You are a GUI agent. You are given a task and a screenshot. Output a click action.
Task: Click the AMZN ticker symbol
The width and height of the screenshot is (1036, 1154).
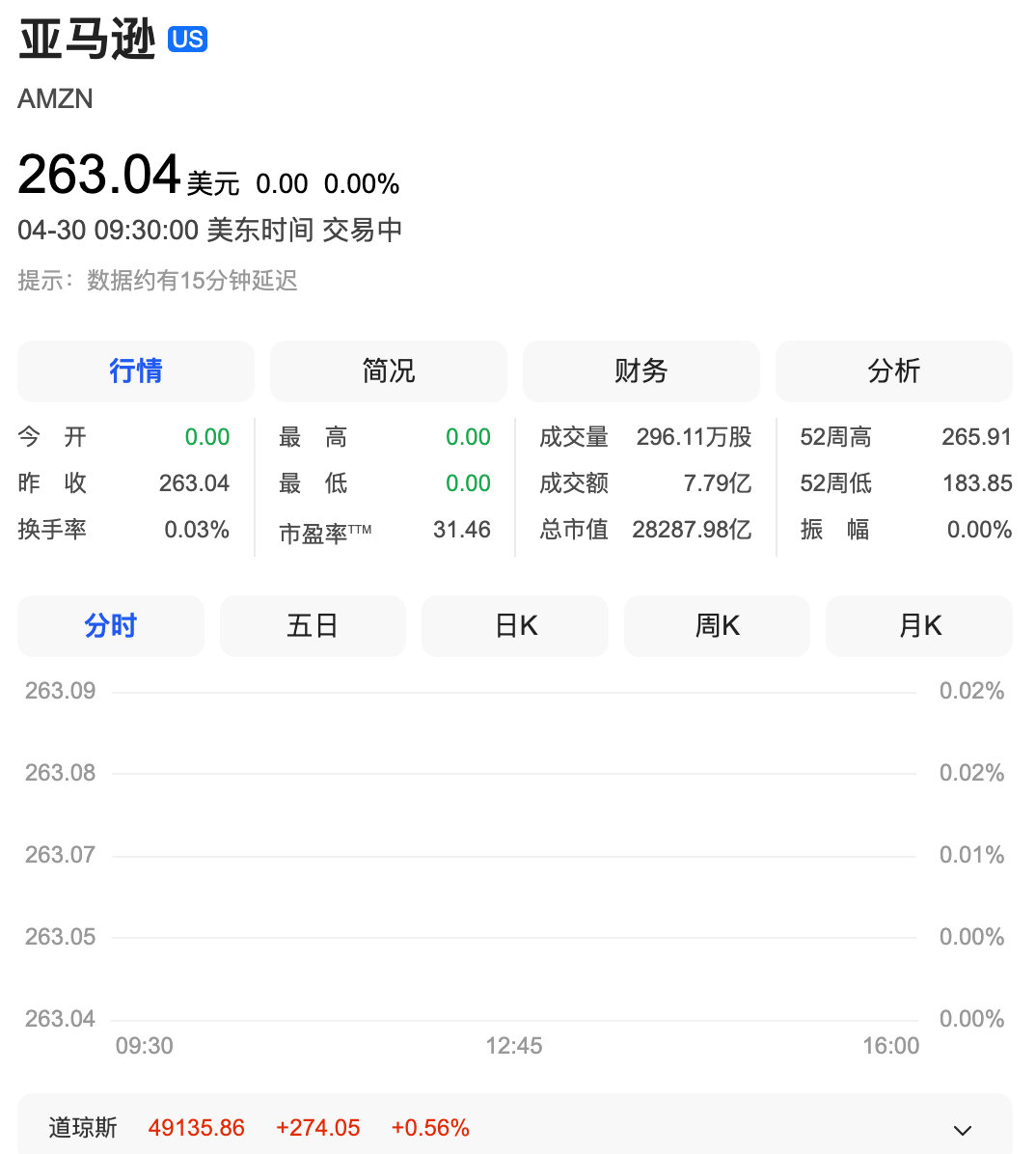click(x=56, y=98)
